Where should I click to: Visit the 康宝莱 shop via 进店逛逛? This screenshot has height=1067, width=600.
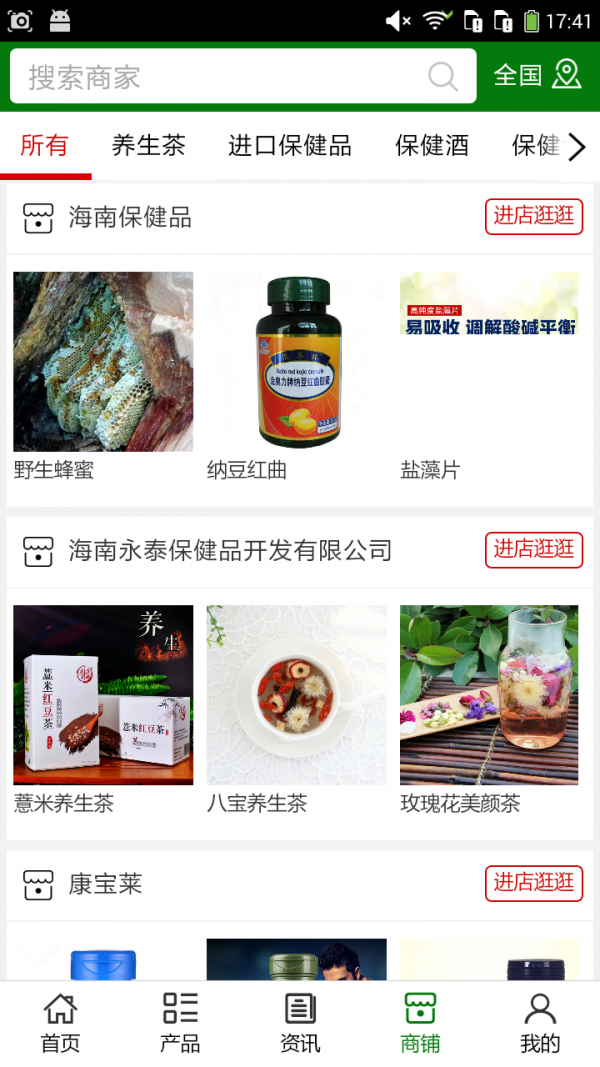click(534, 882)
